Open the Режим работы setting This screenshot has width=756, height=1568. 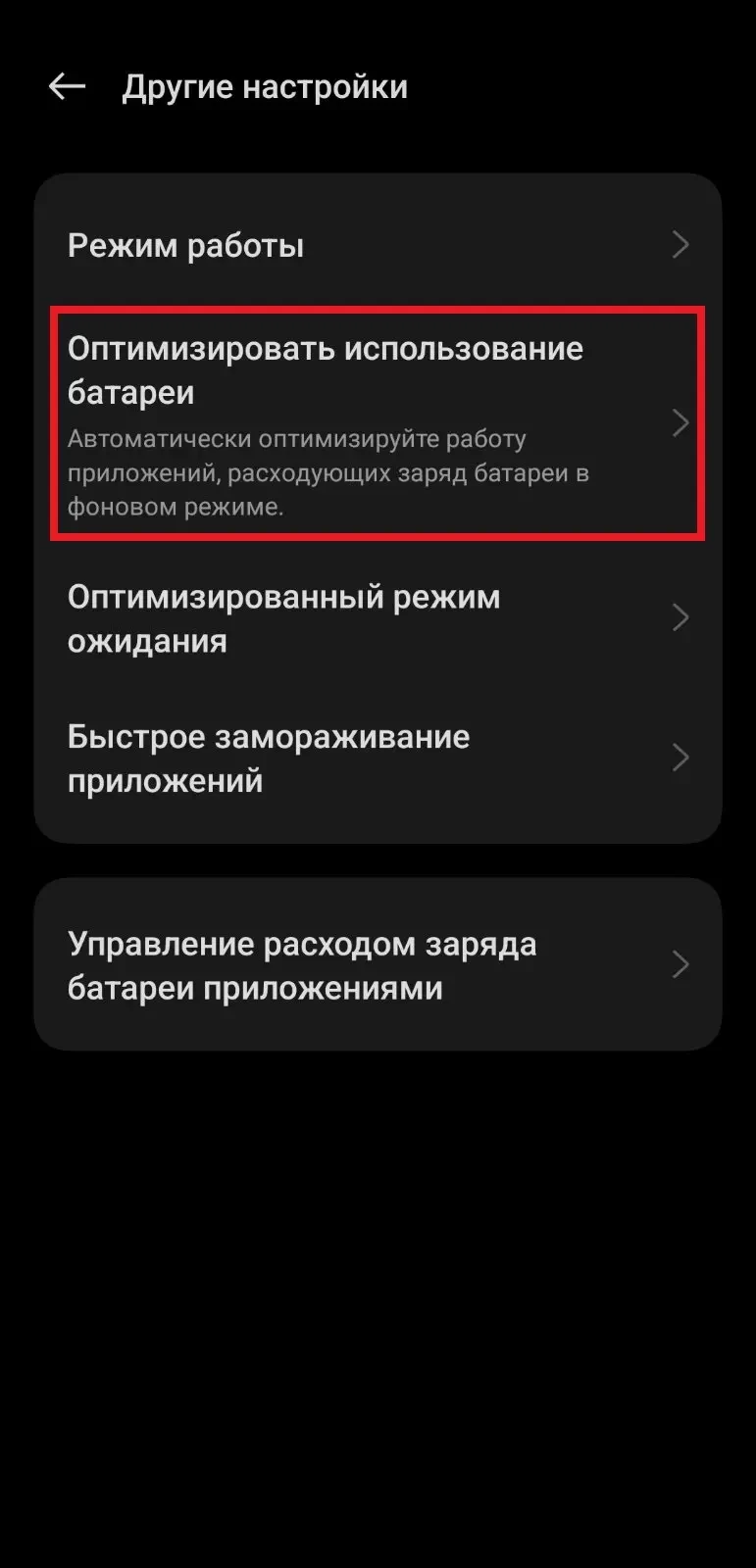pyautogui.click(x=378, y=245)
